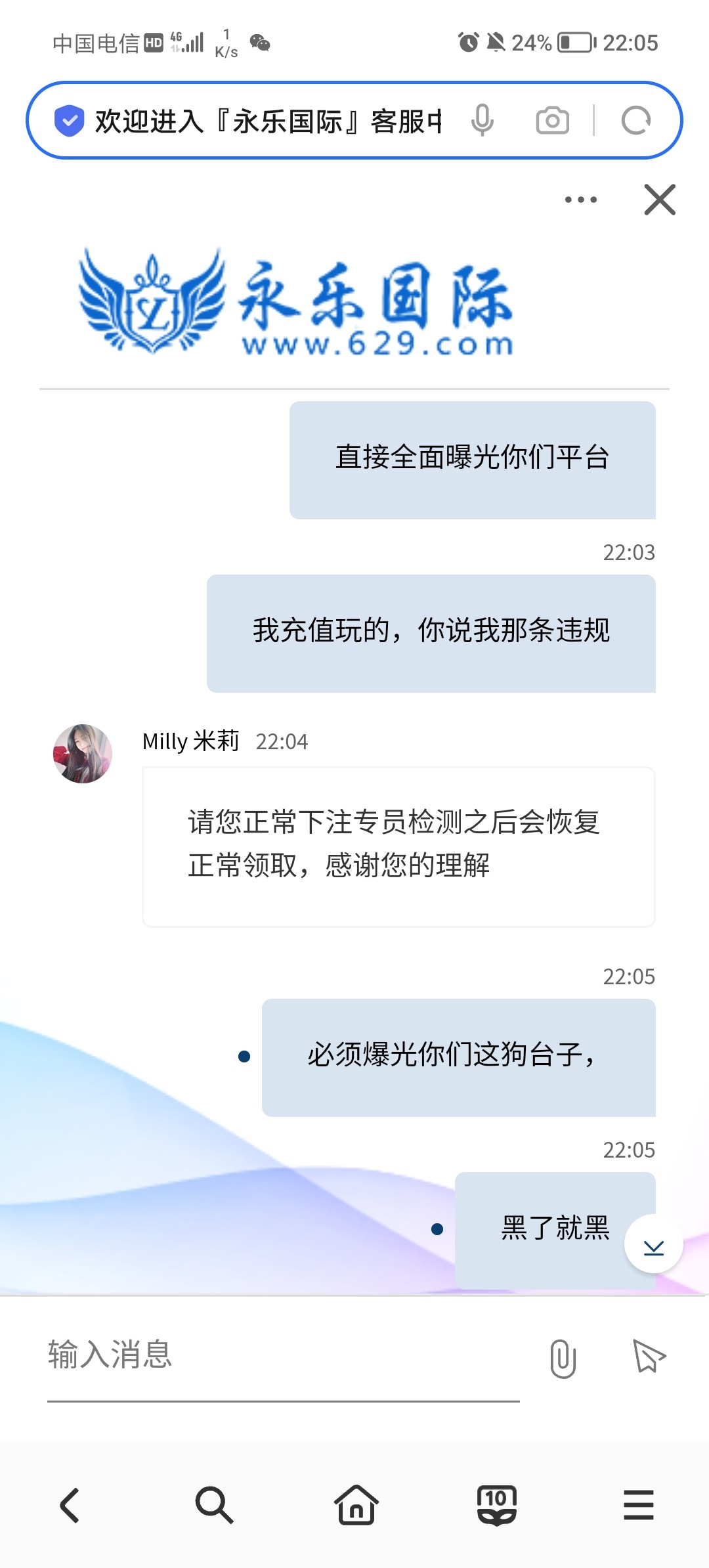The width and height of the screenshot is (709, 1568).
Task: Go back to the previous page
Action: (70, 1505)
